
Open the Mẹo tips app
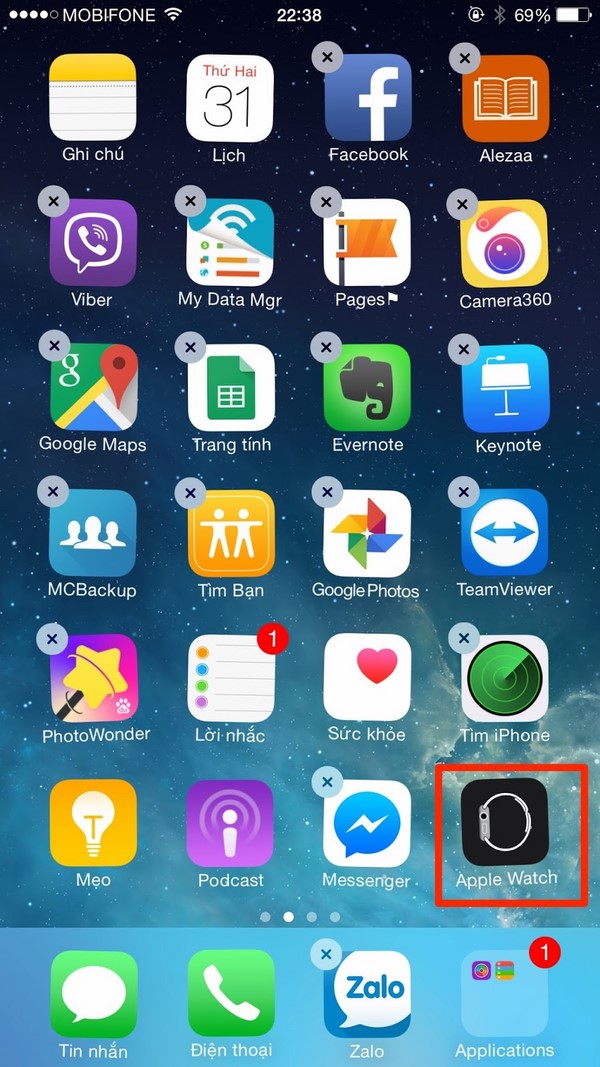click(93, 823)
